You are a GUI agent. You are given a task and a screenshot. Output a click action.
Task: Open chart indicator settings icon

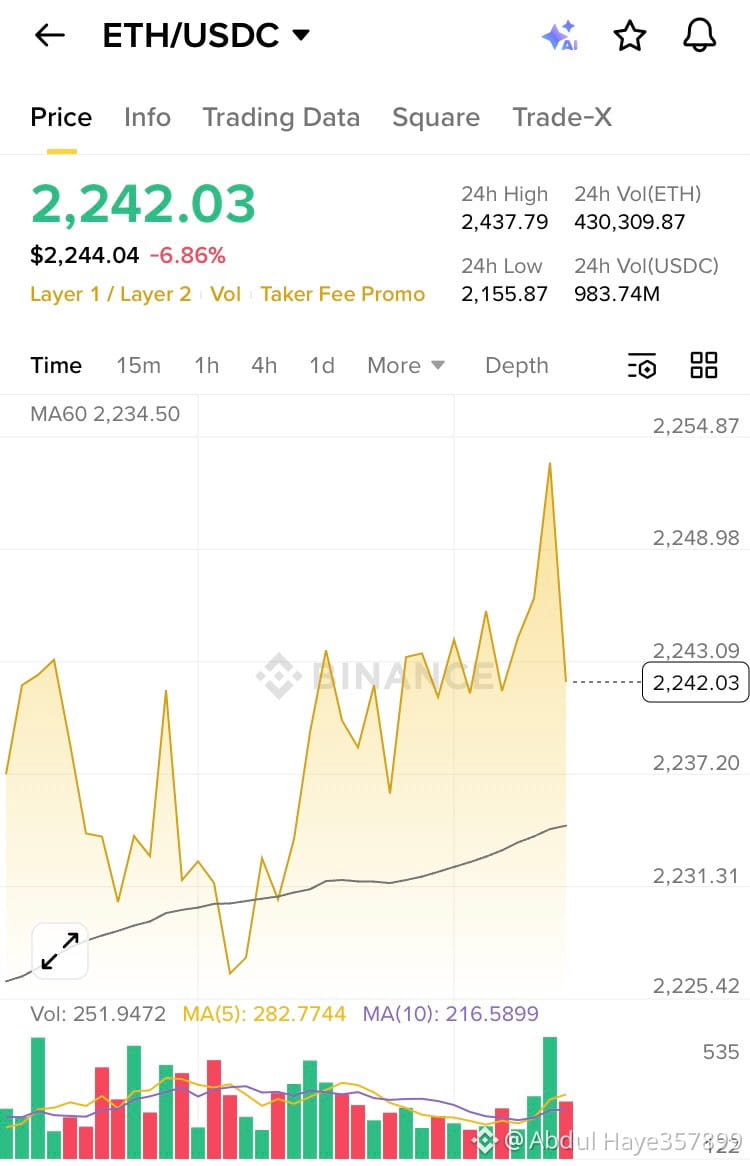(x=642, y=365)
